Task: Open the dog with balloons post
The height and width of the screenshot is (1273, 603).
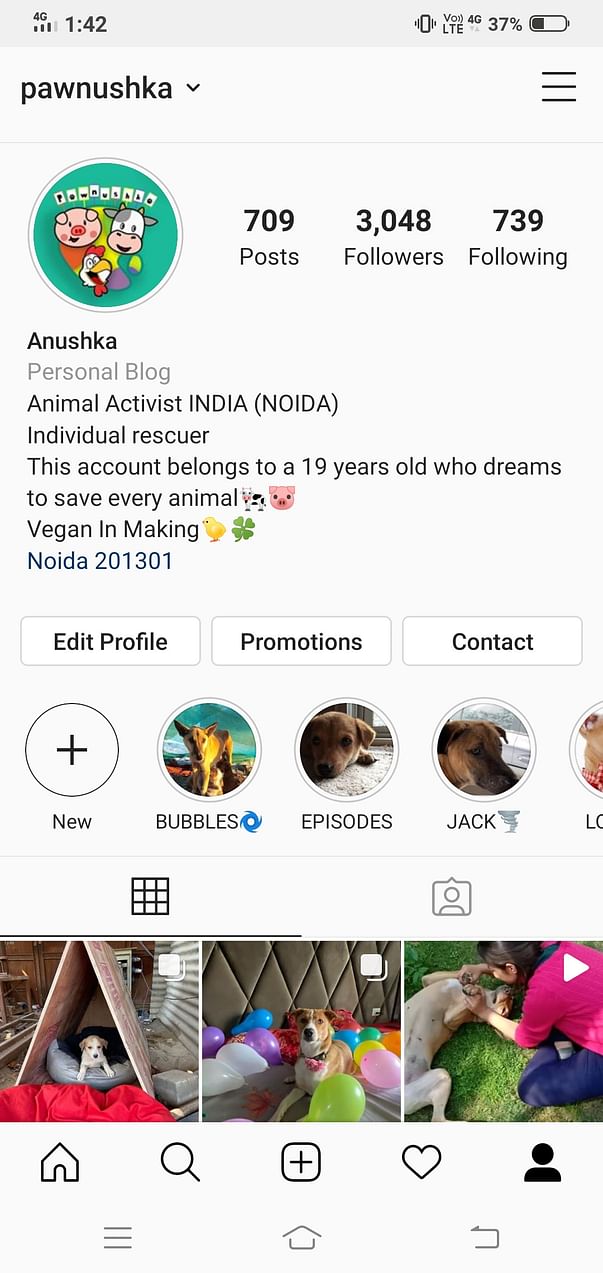Action: [301, 1030]
